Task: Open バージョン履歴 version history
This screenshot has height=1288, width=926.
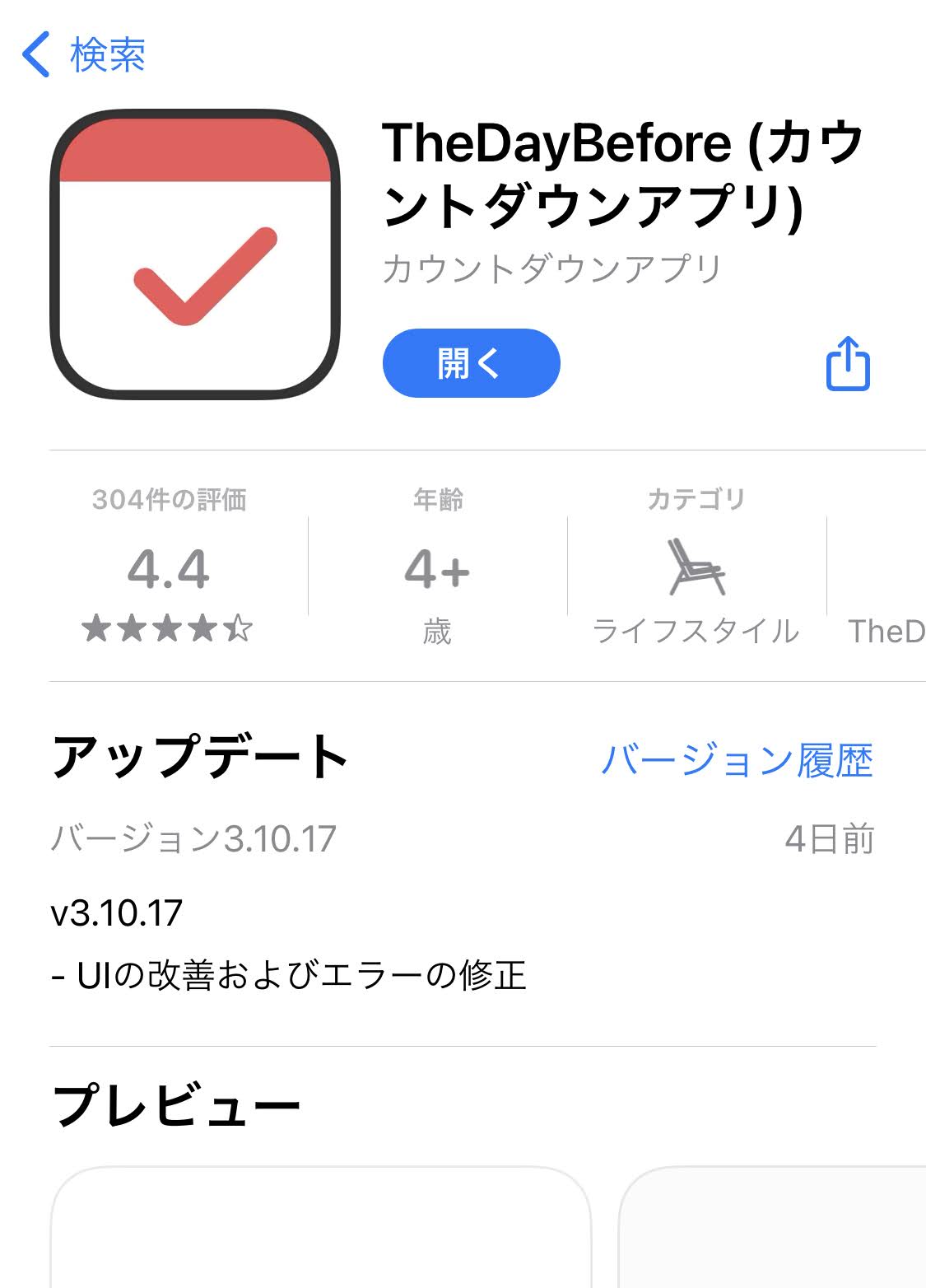Action: tap(737, 759)
